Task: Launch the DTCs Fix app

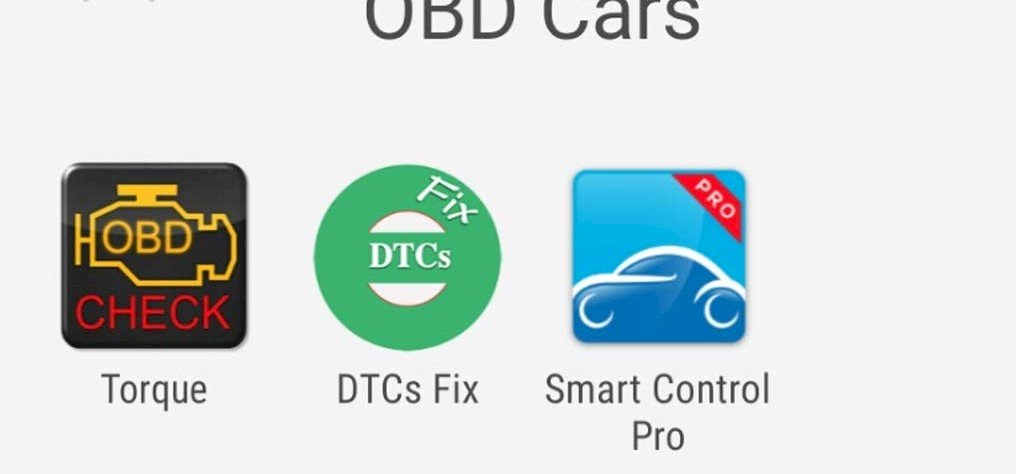Action: tap(407, 257)
